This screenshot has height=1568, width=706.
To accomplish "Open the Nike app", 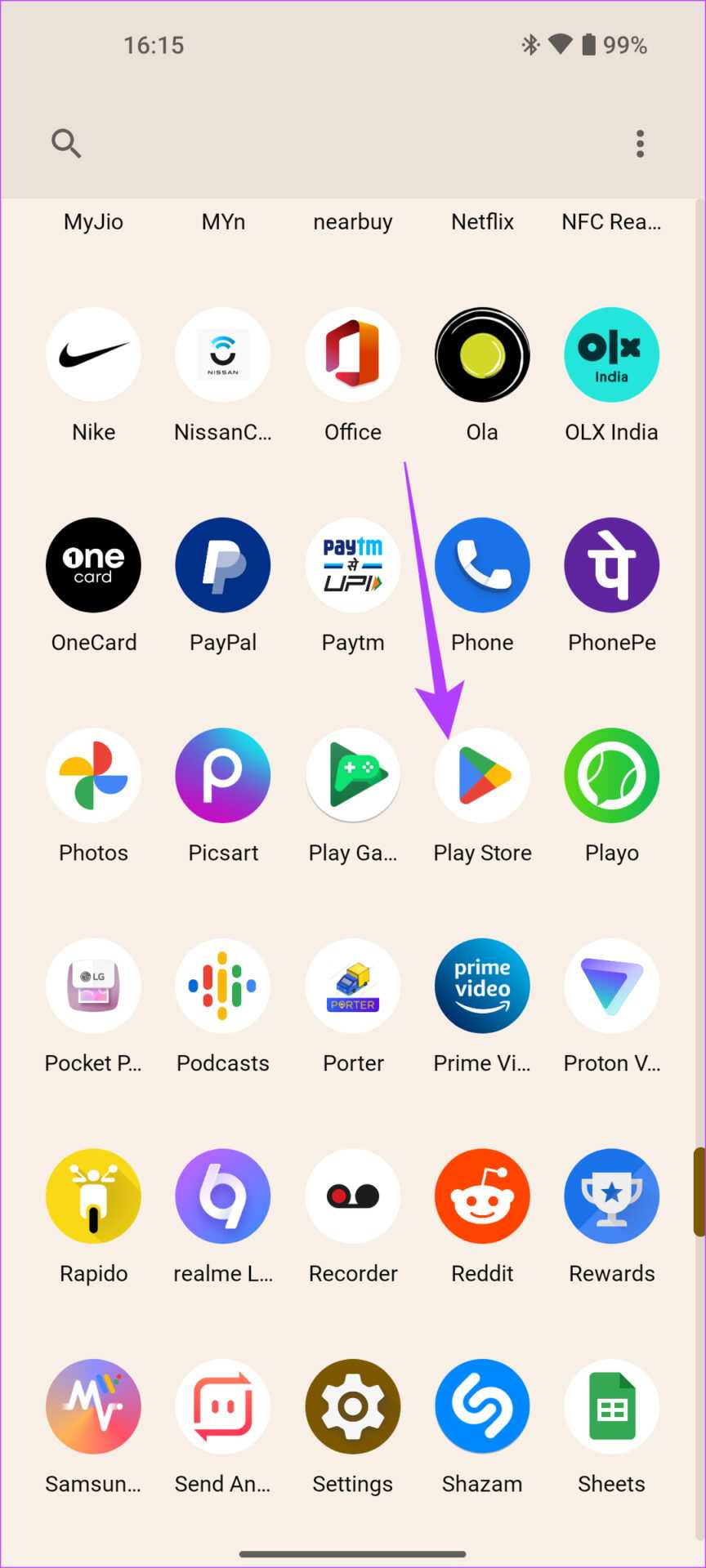I will pyautogui.click(x=93, y=354).
